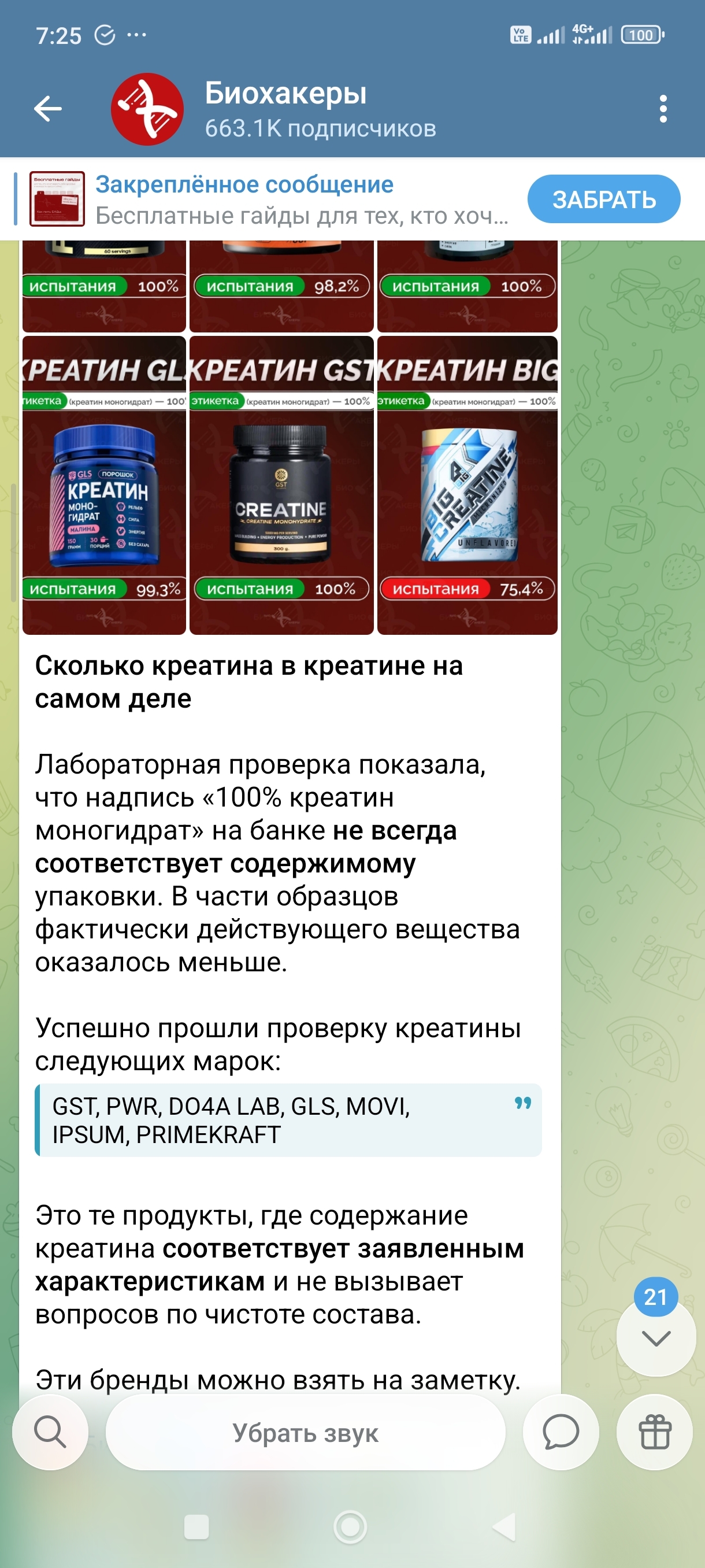The image size is (705, 1568).
Task: Open the image tile showing 98,2% test result
Action: (x=281, y=286)
